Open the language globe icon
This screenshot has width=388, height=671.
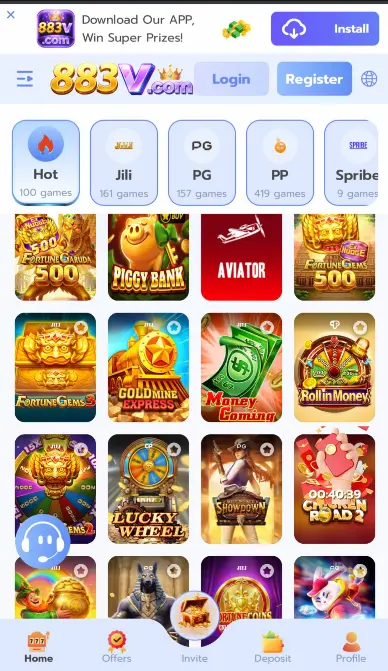coord(369,79)
